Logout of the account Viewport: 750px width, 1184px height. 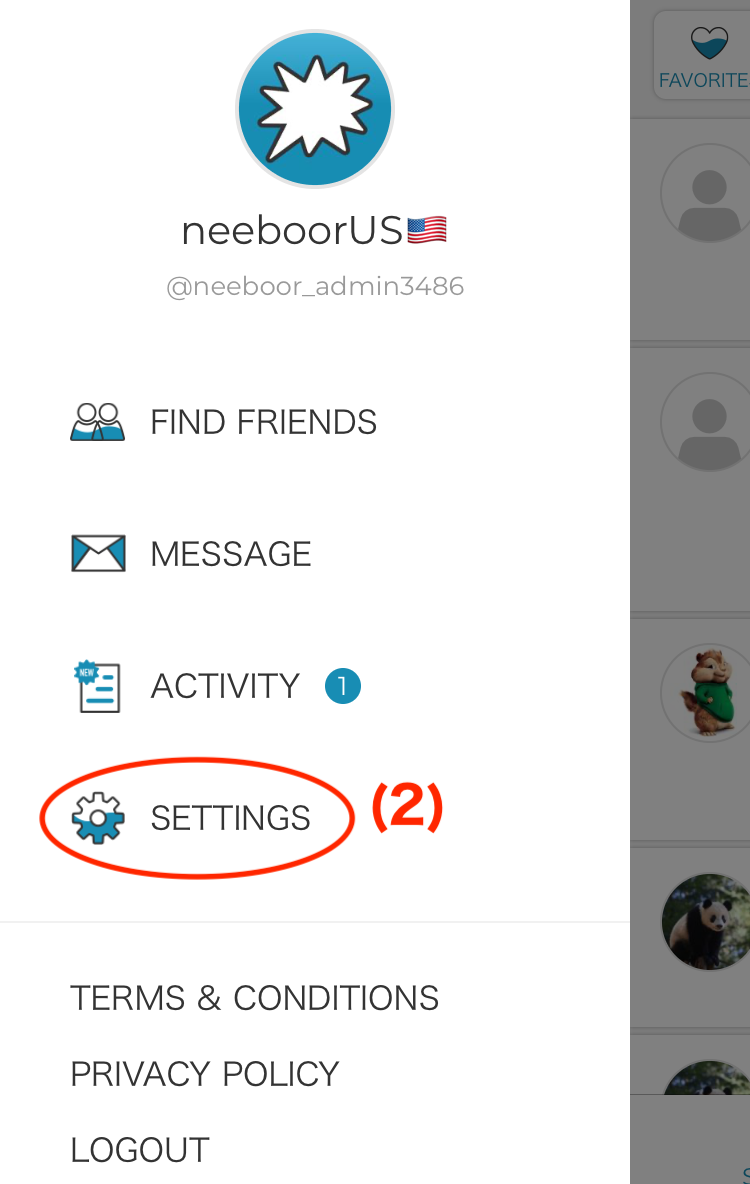(140, 1150)
